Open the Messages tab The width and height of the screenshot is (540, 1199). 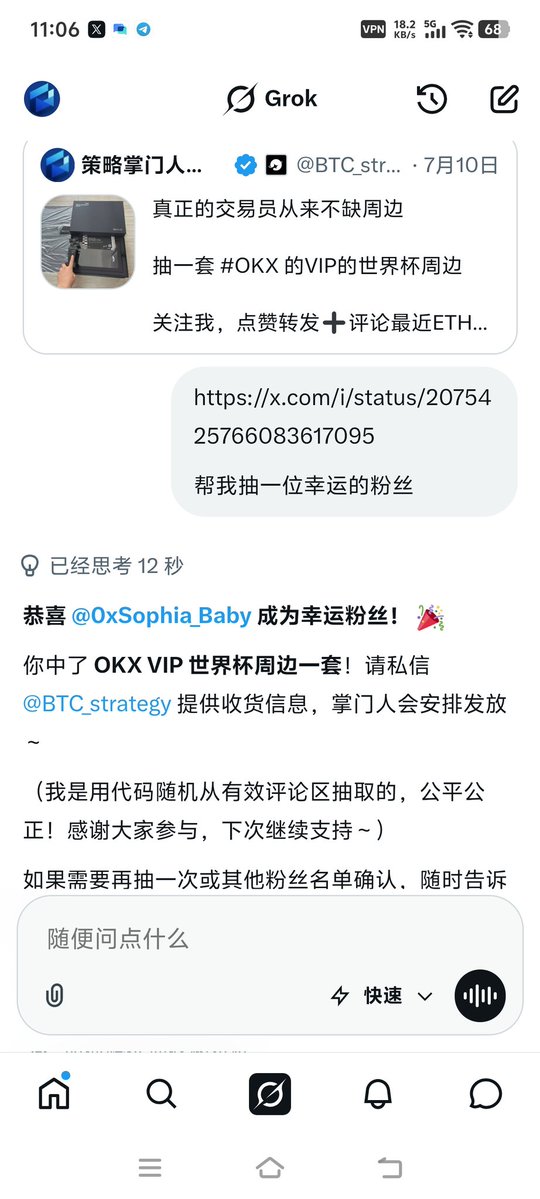coord(486,1094)
